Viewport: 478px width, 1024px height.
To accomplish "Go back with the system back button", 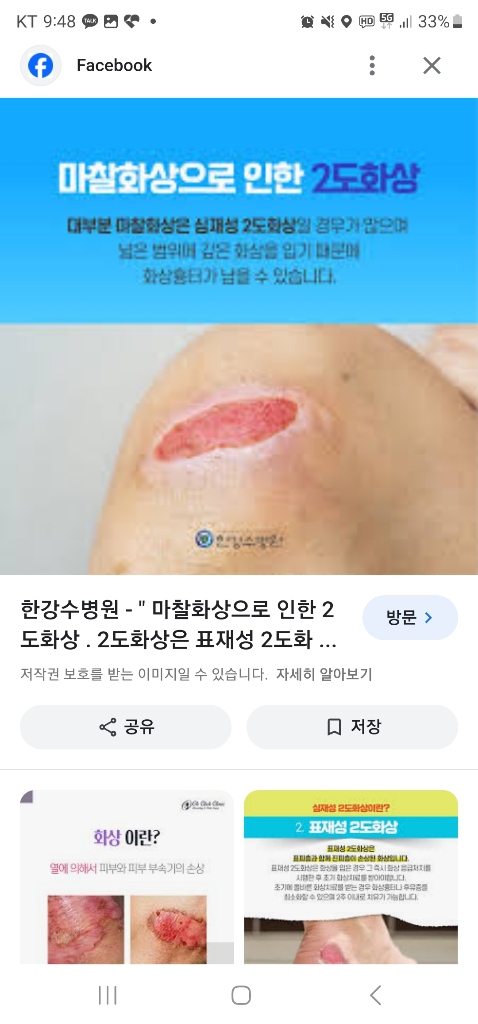I will (x=375, y=995).
